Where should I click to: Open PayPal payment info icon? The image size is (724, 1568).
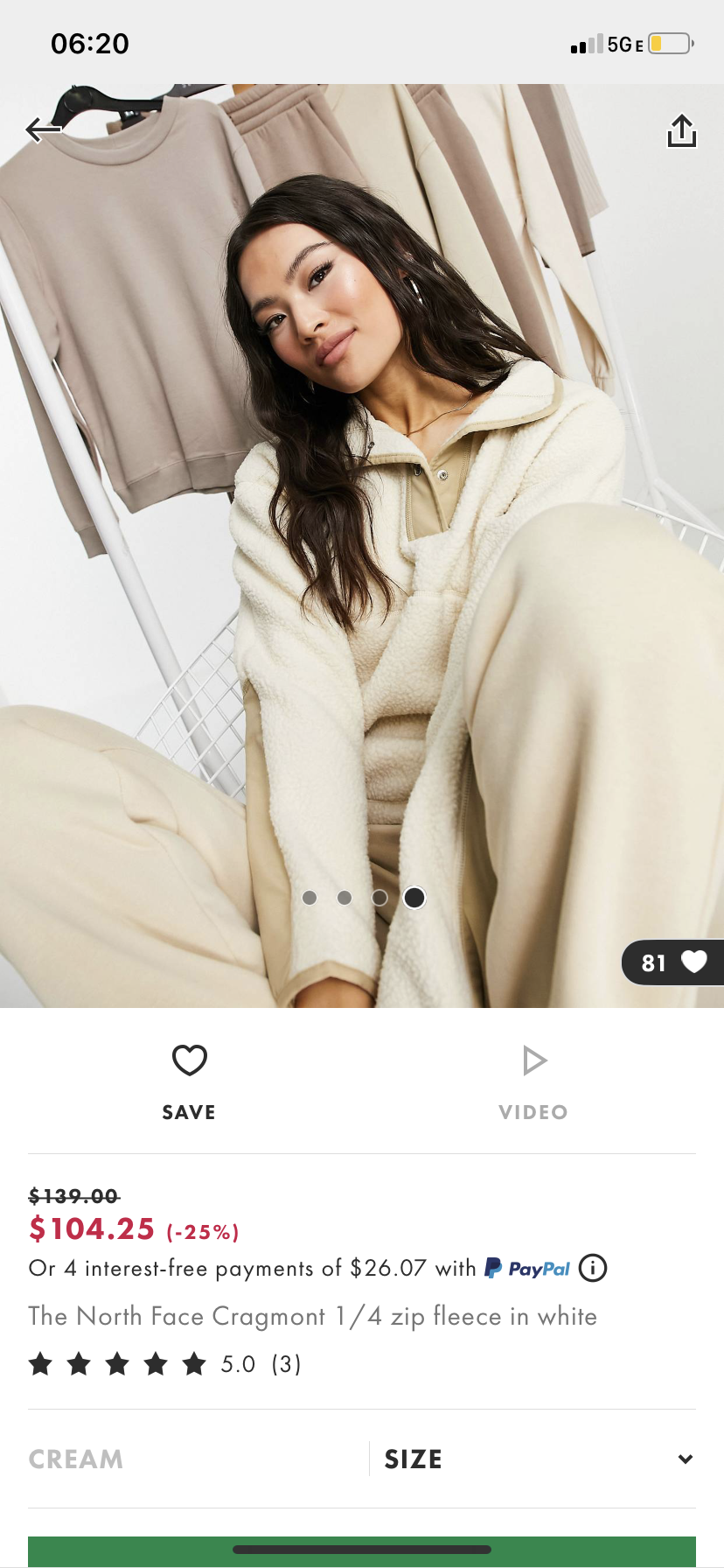click(593, 1268)
